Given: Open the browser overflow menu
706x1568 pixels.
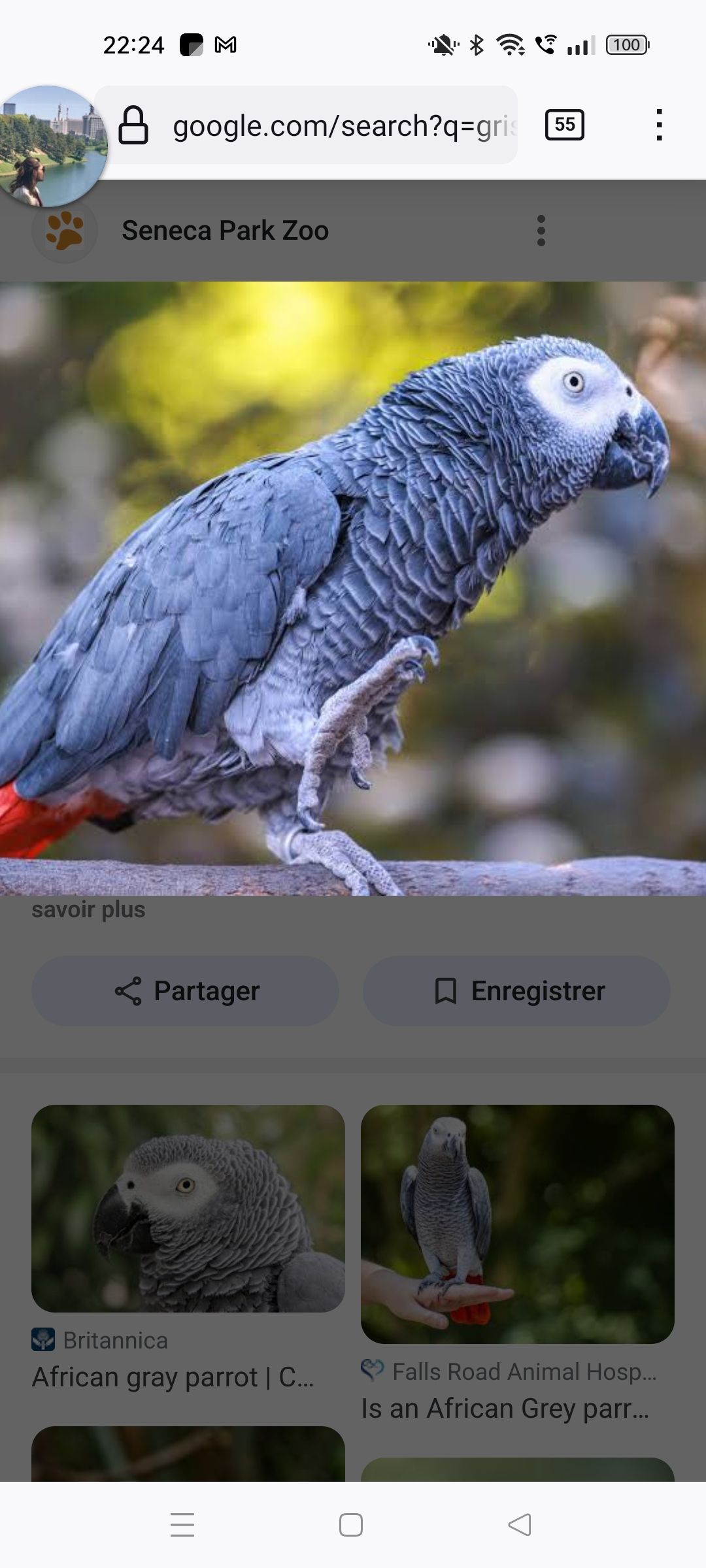Looking at the screenshot, I should 659,125.
